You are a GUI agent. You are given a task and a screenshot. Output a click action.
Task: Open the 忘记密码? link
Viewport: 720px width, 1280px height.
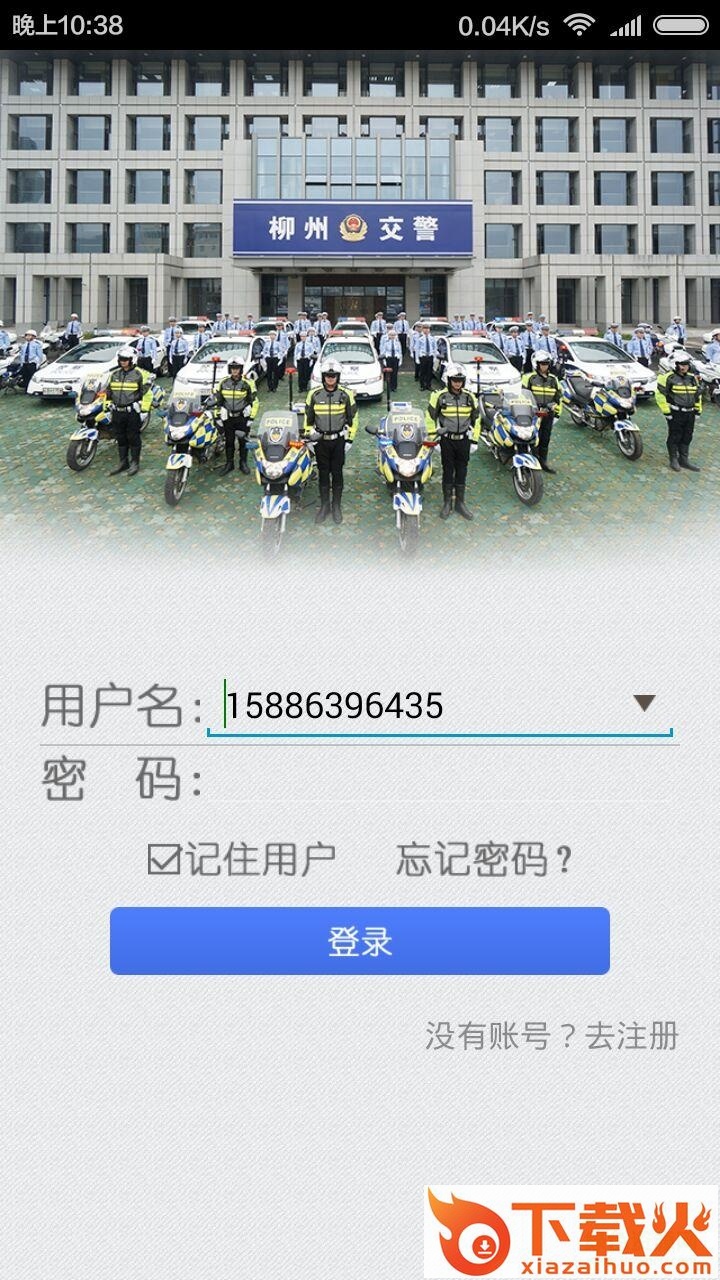pyautogui.click(x=485, y=860)
